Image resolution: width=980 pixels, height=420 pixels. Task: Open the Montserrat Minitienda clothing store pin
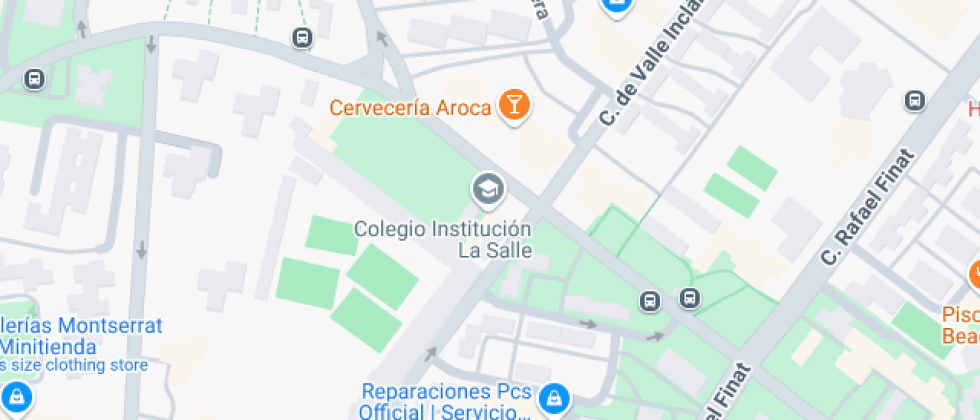[16, 397]
